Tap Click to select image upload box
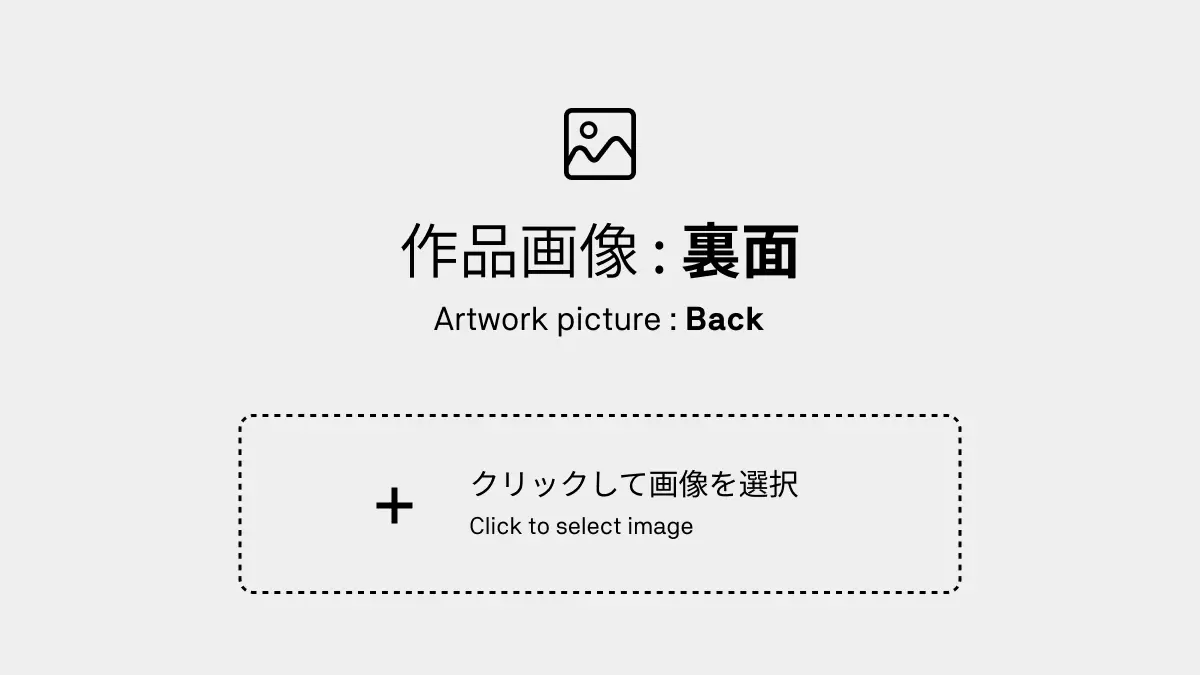Viewport: 1200px width, 675px height. (599, 504)
